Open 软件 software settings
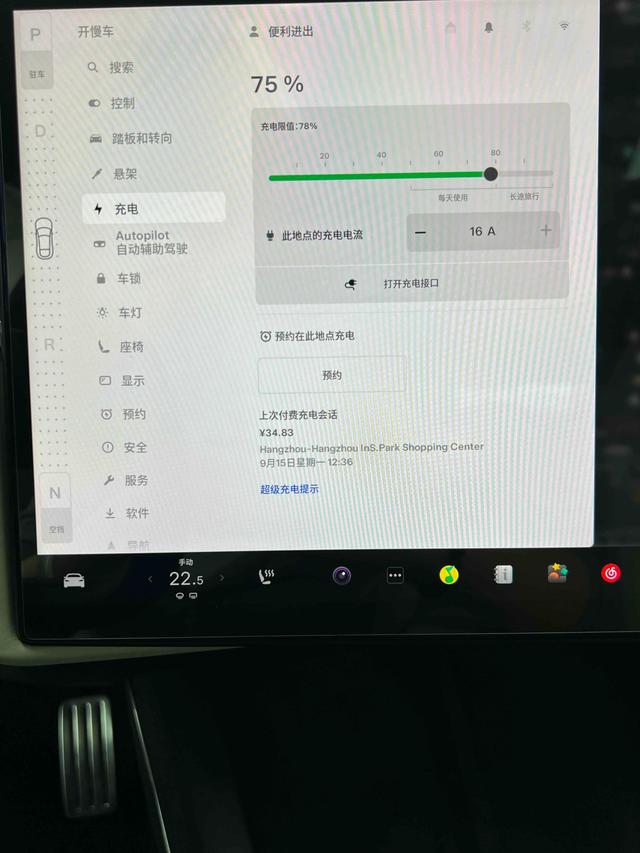Screen dimensions: 640x853 137,513
